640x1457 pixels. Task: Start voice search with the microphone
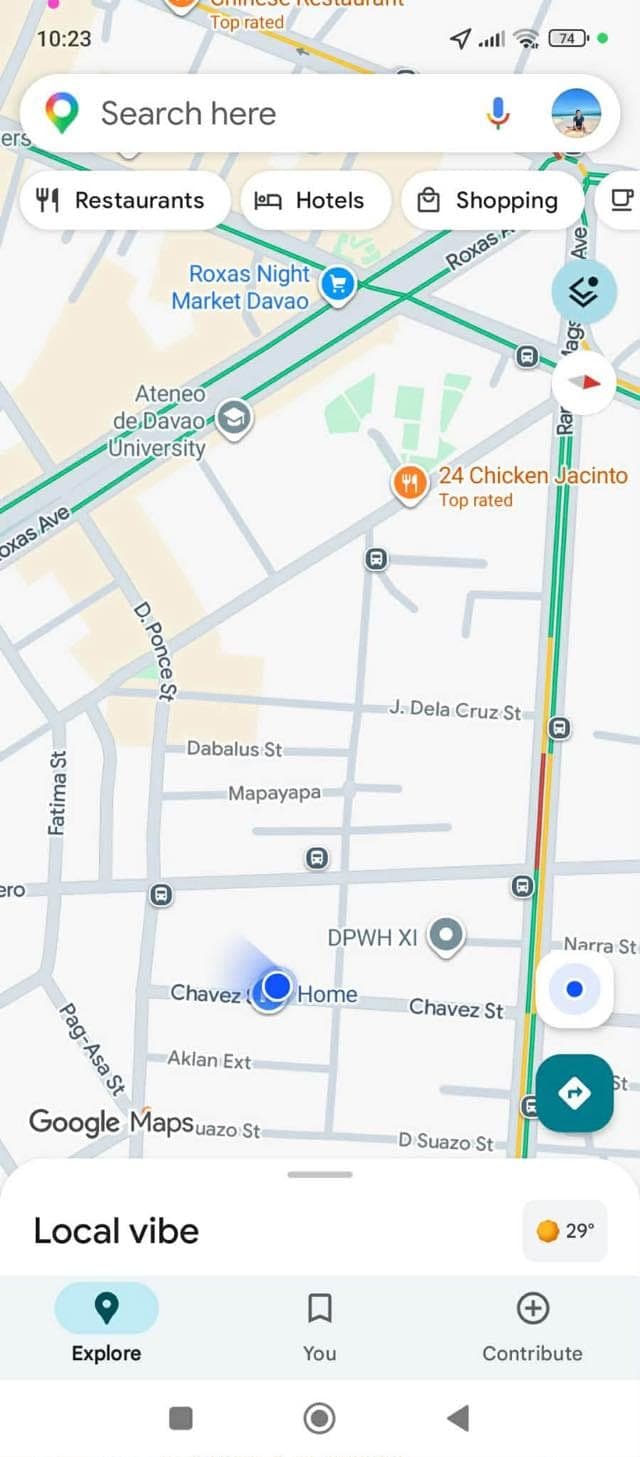pyautogui.click(x=498, y=113)
